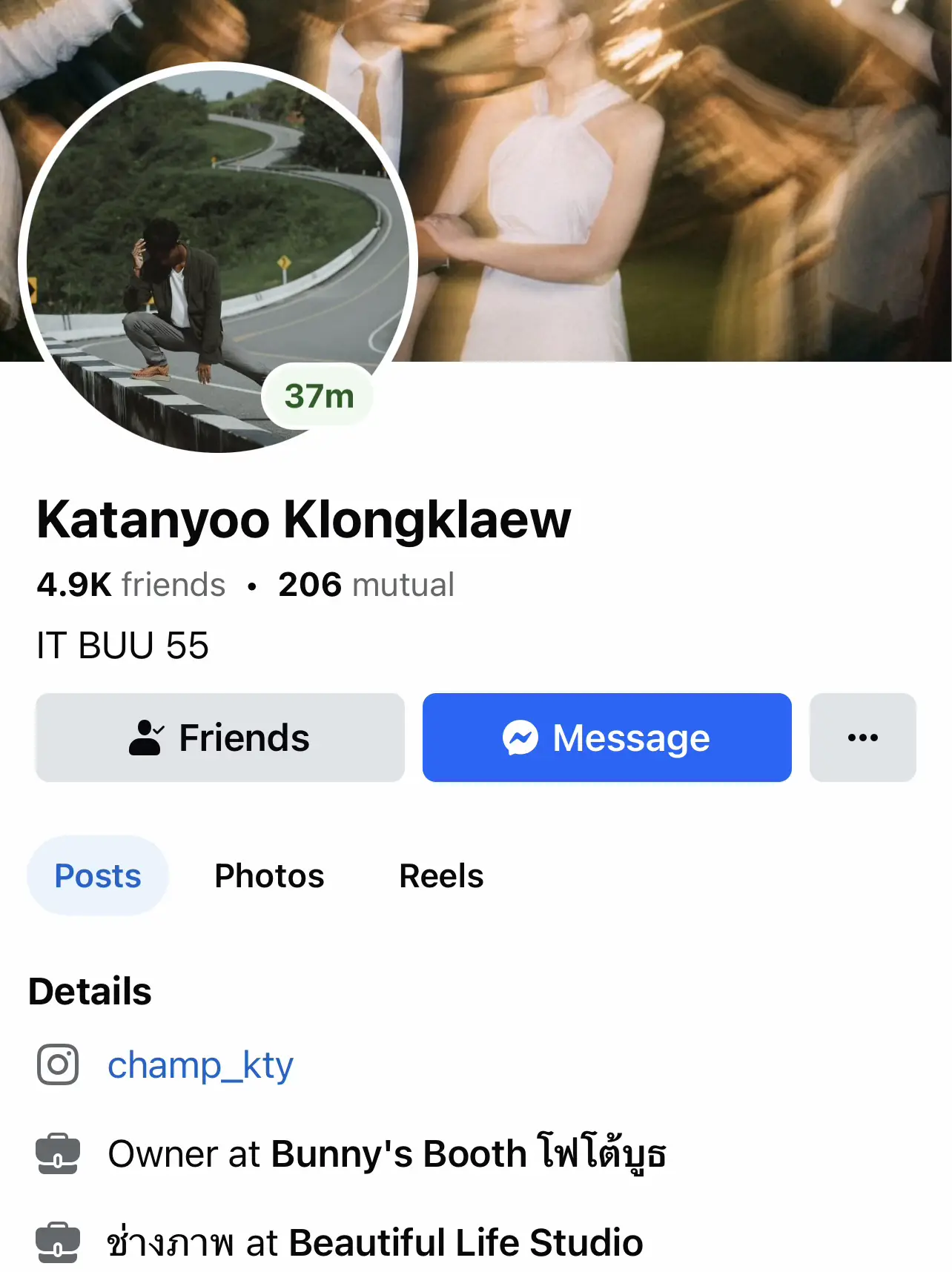View the 206 mutual friends
Image resolution: width=952 pixels, height=1272 pixels.
[366, 585]
